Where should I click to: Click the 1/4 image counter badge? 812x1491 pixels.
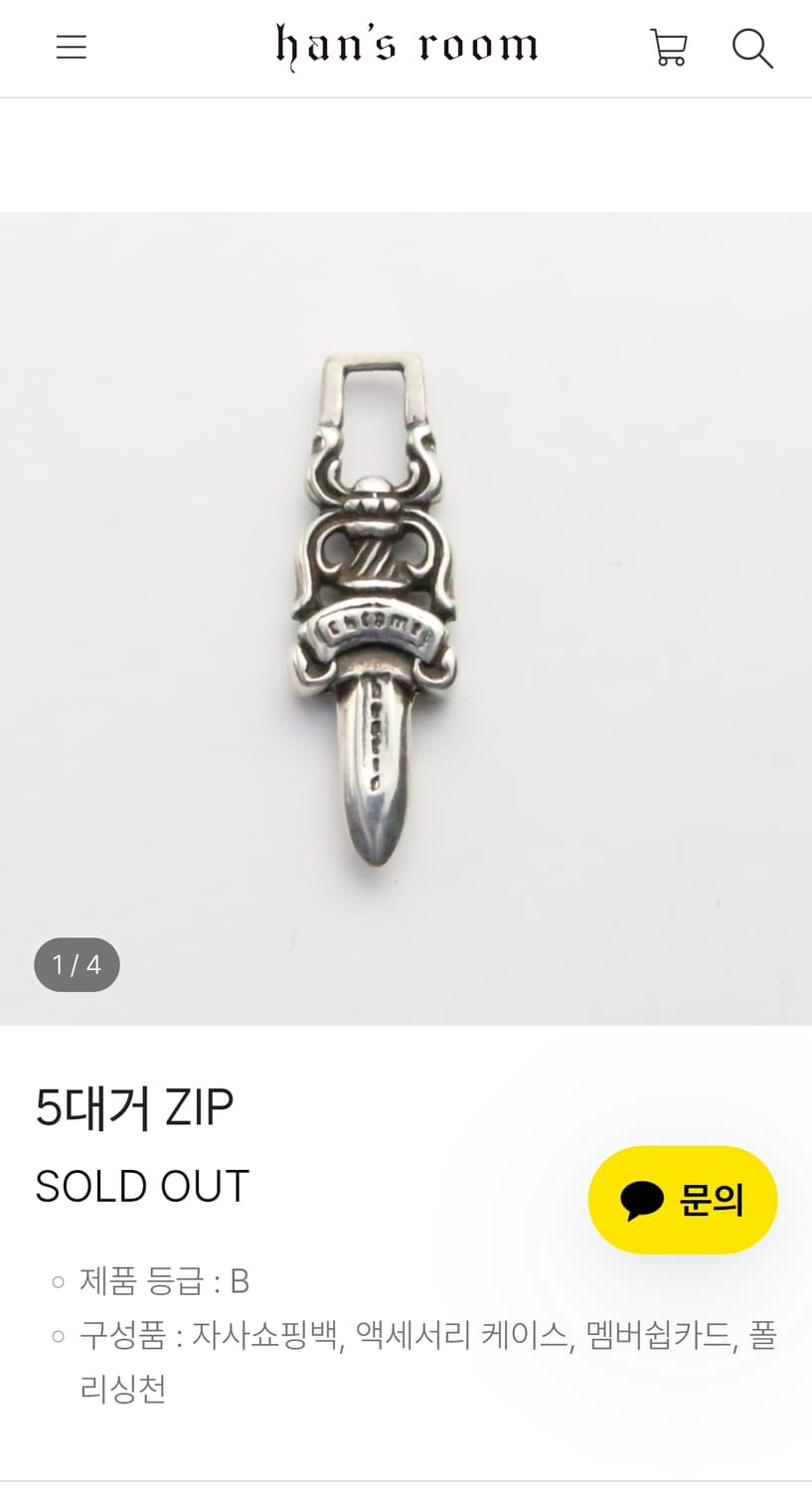[77, 964]
